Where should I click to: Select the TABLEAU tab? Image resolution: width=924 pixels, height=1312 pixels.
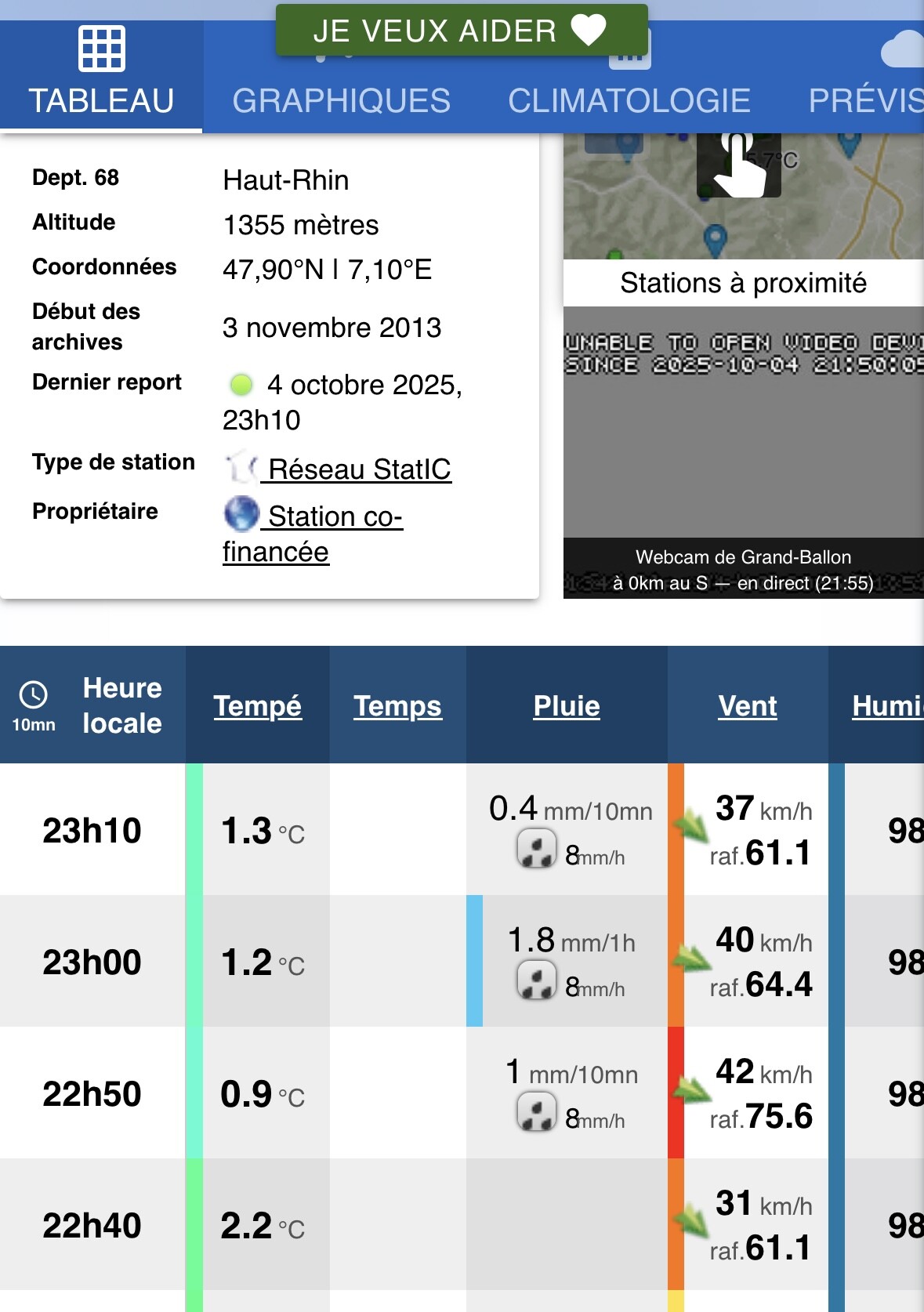coord(101,78)
